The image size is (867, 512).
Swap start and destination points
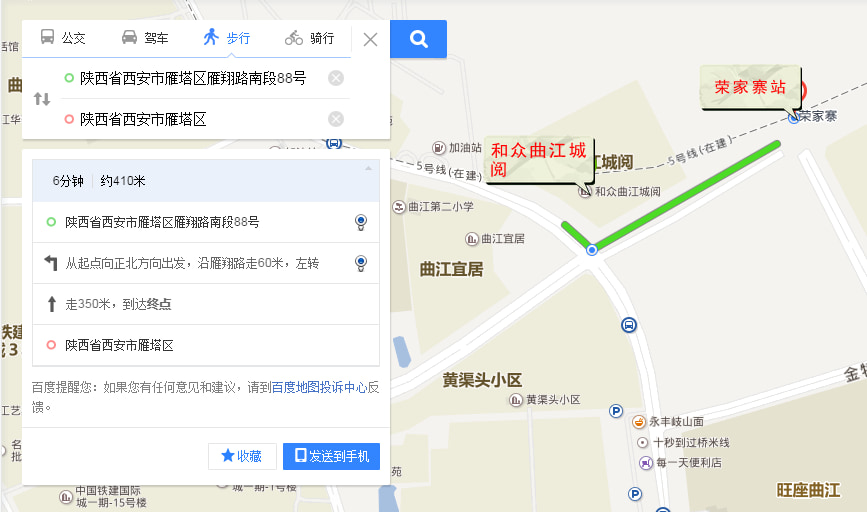pyautogui.click(x=42, y=98)
